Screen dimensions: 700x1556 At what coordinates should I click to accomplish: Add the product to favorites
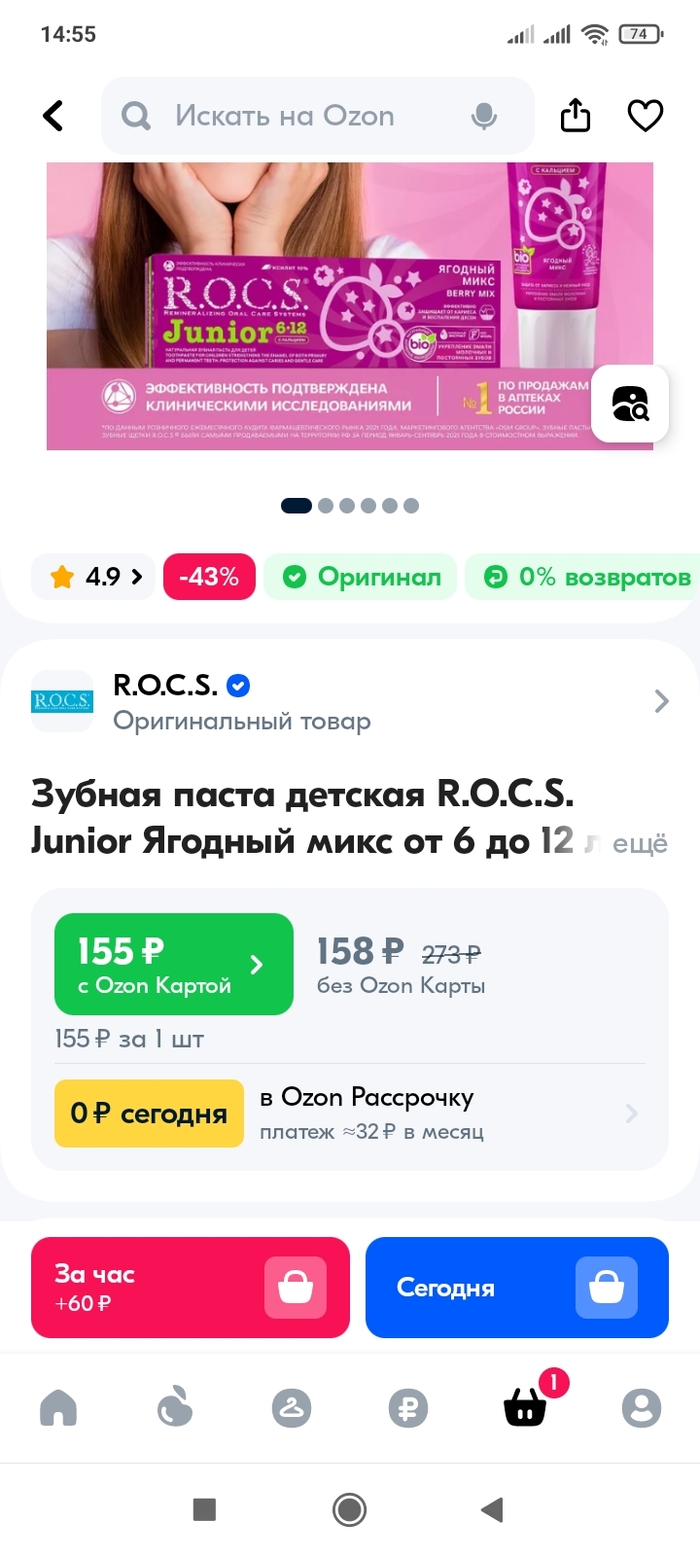click(x=645, y=116)
